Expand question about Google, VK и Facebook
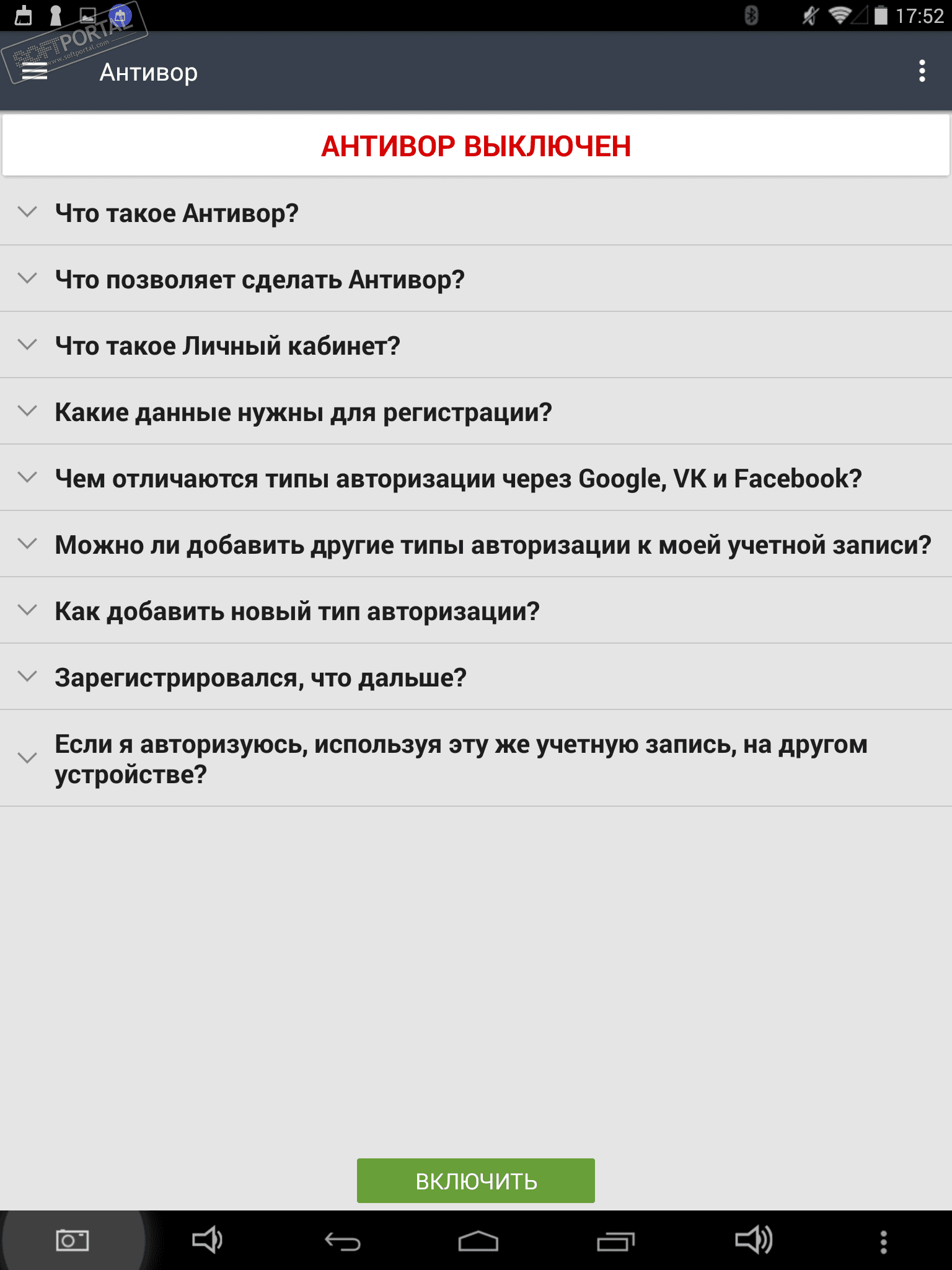The image size is (952, 1270). tap(457, 478)
